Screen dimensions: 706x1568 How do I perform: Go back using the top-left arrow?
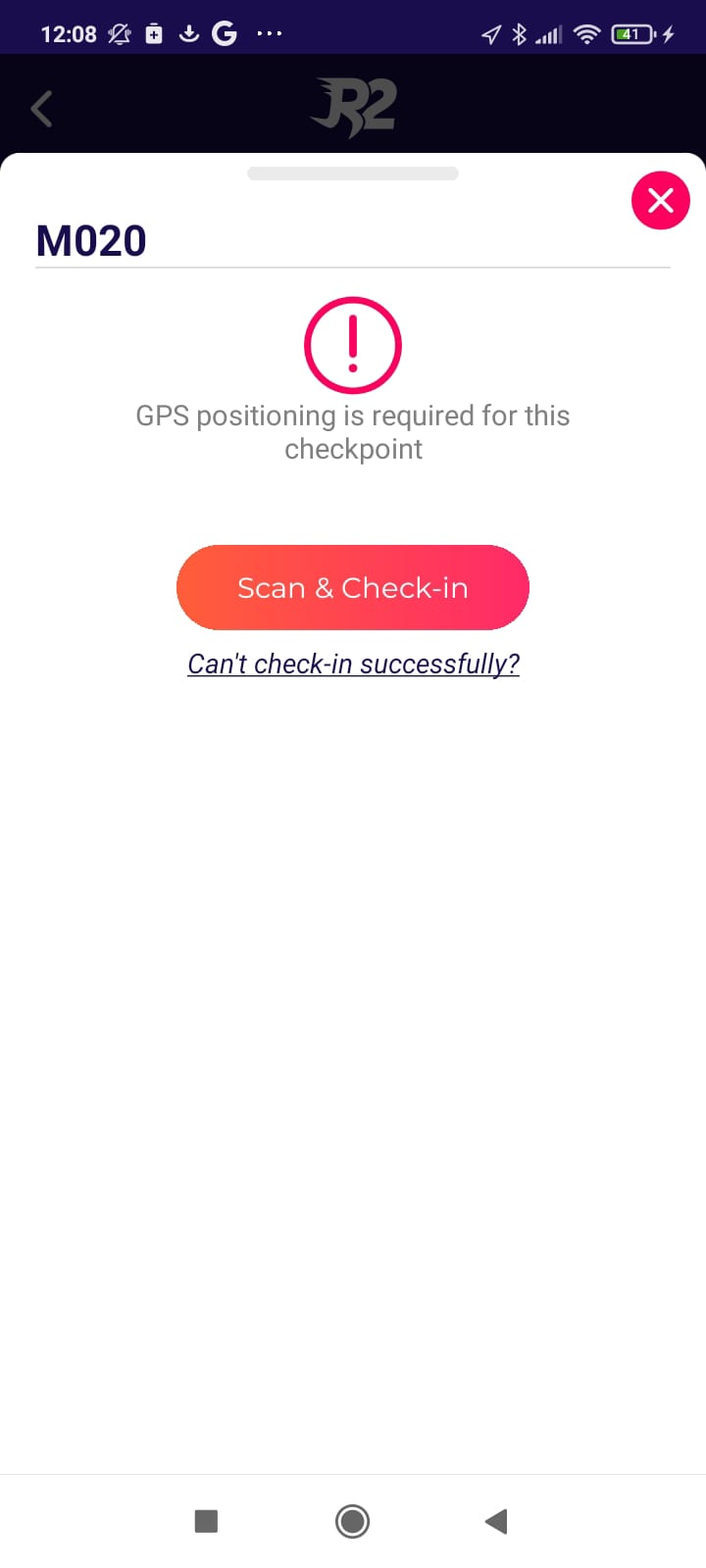click(x=42, y=109)
